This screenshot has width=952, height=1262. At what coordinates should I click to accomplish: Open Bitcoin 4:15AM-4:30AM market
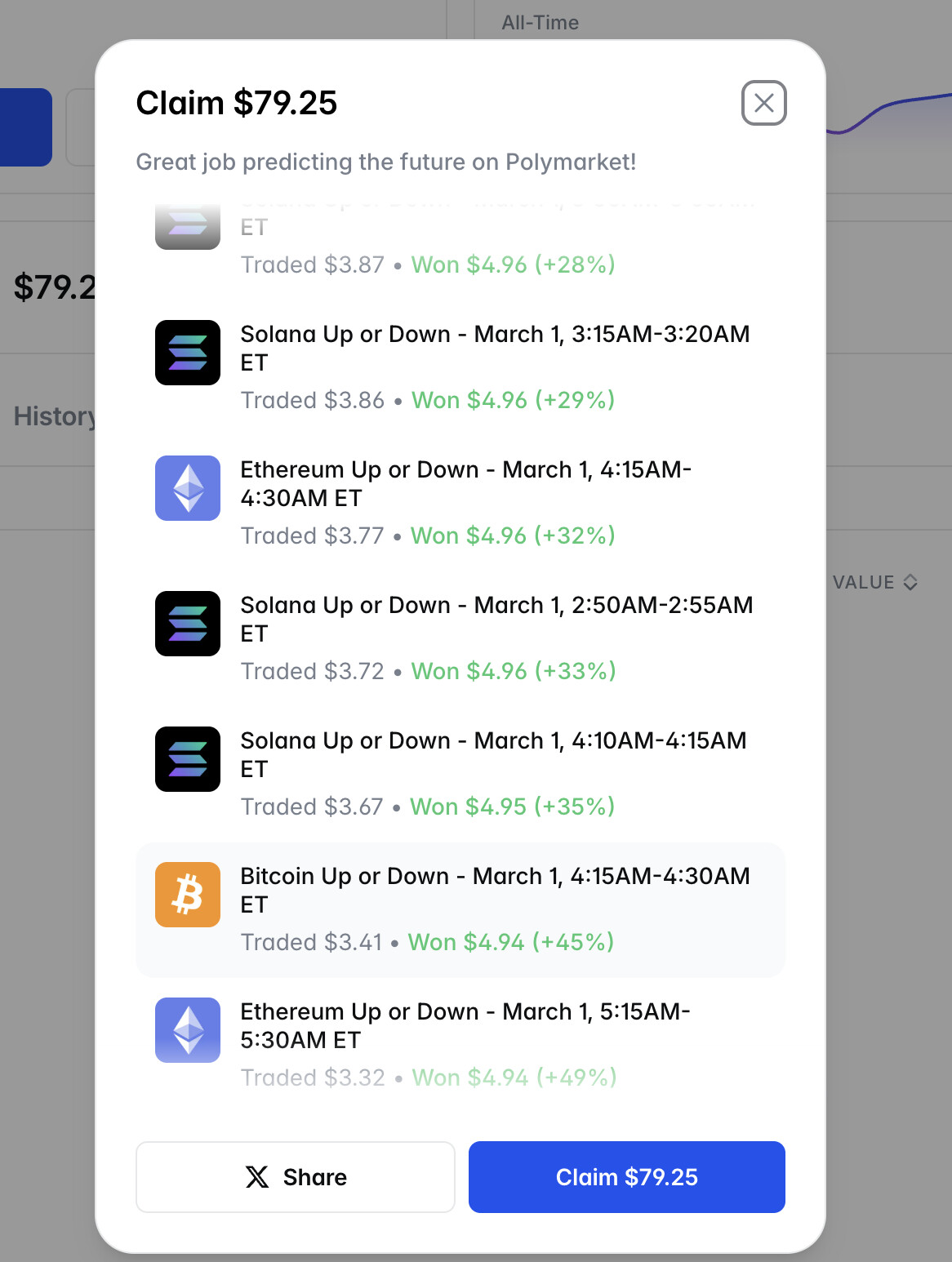click(494, 891)
